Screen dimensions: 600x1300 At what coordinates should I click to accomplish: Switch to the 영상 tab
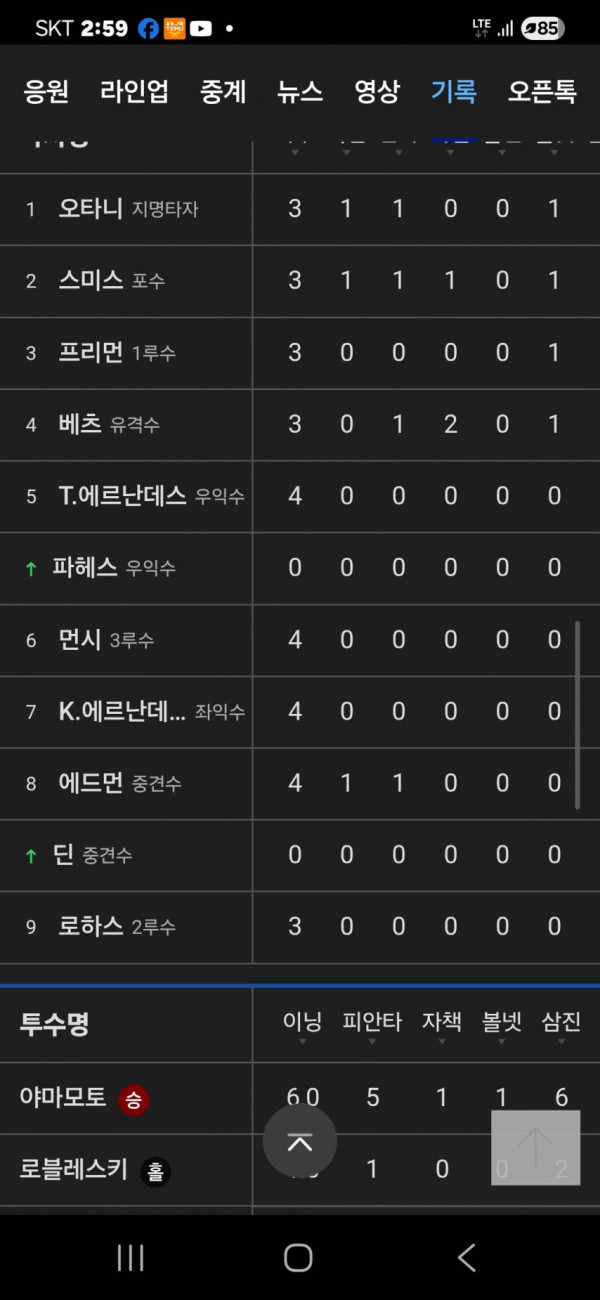pyautogui.click(x=377, y=92)
